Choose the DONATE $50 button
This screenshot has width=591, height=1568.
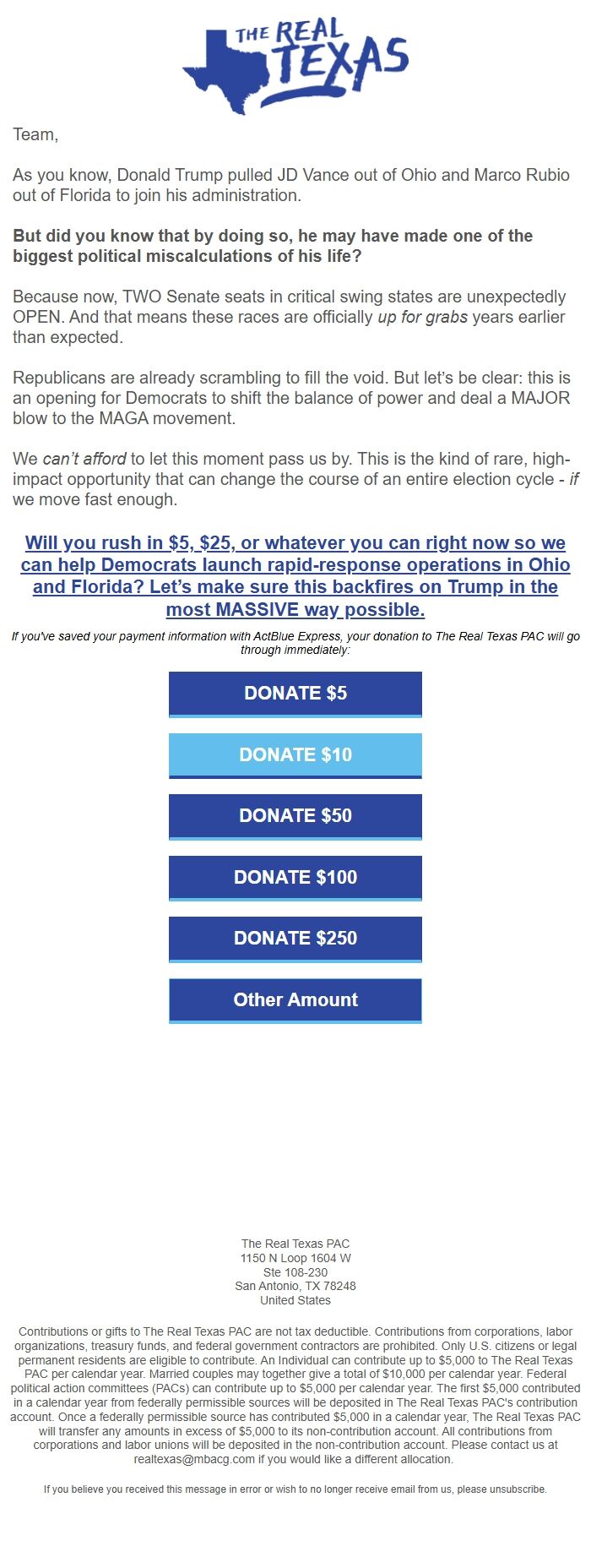295,817
